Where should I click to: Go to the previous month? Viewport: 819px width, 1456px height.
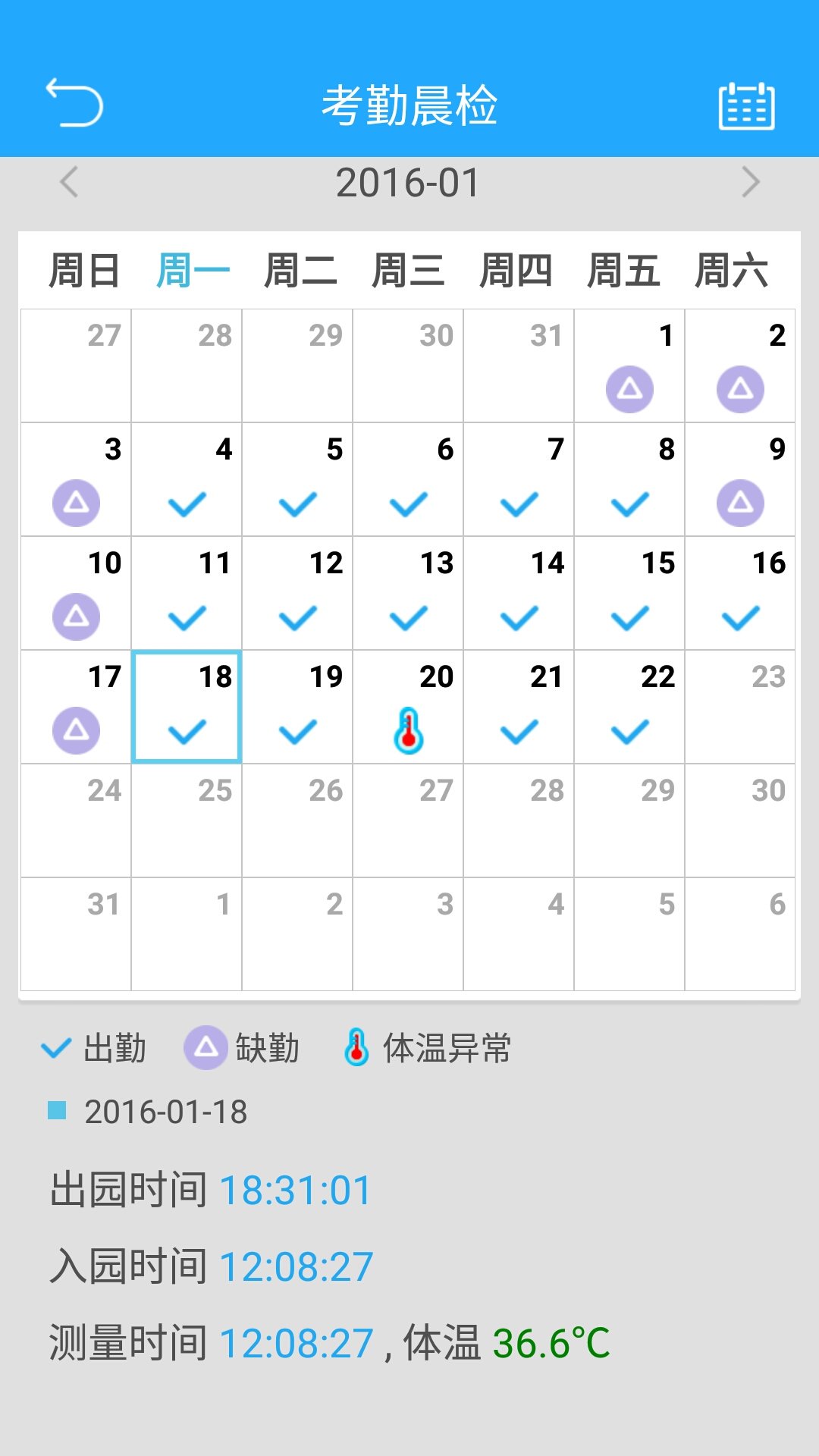coord(69,182)
